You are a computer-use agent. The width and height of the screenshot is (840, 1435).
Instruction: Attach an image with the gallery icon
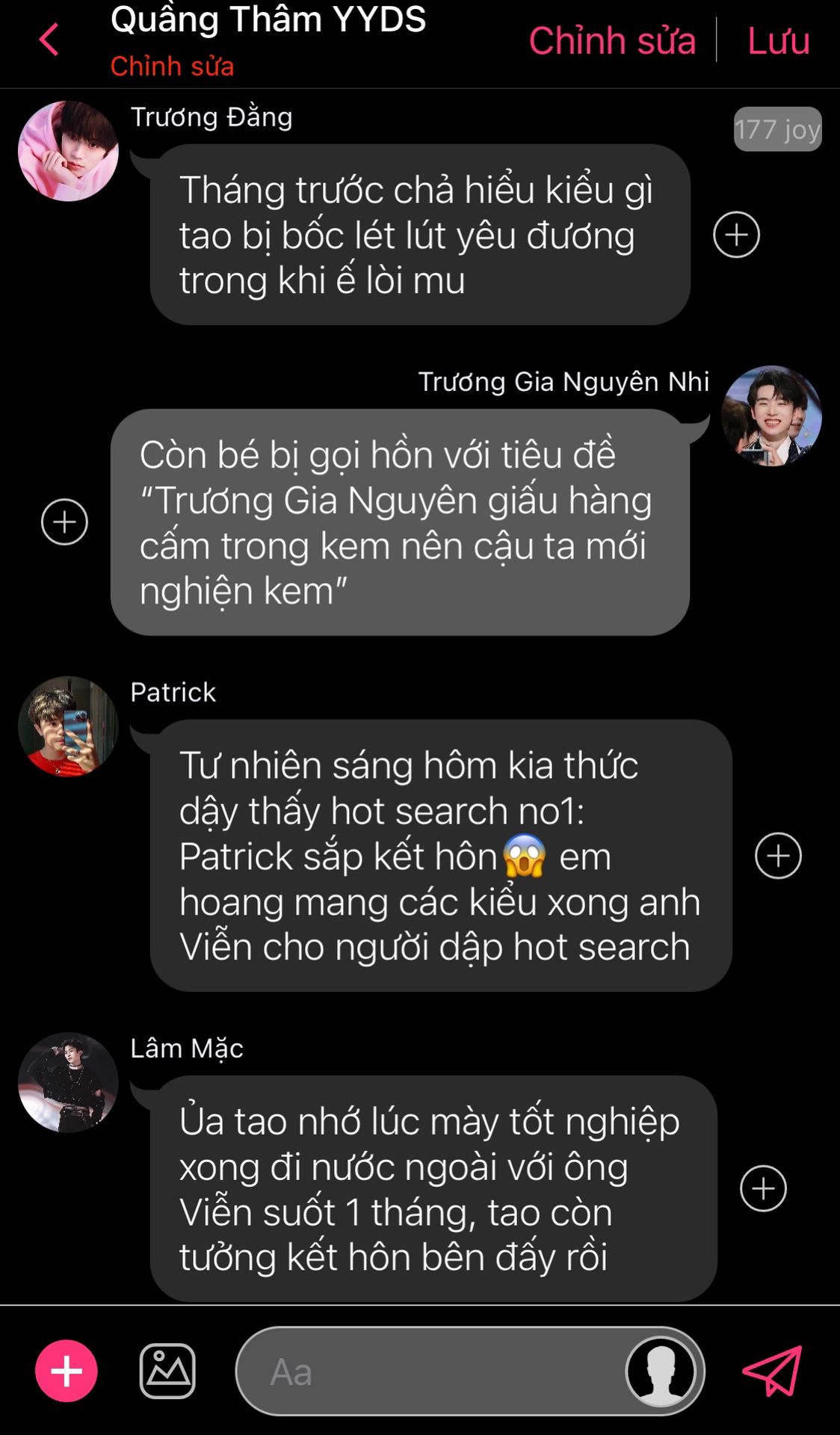[167, 1371]
